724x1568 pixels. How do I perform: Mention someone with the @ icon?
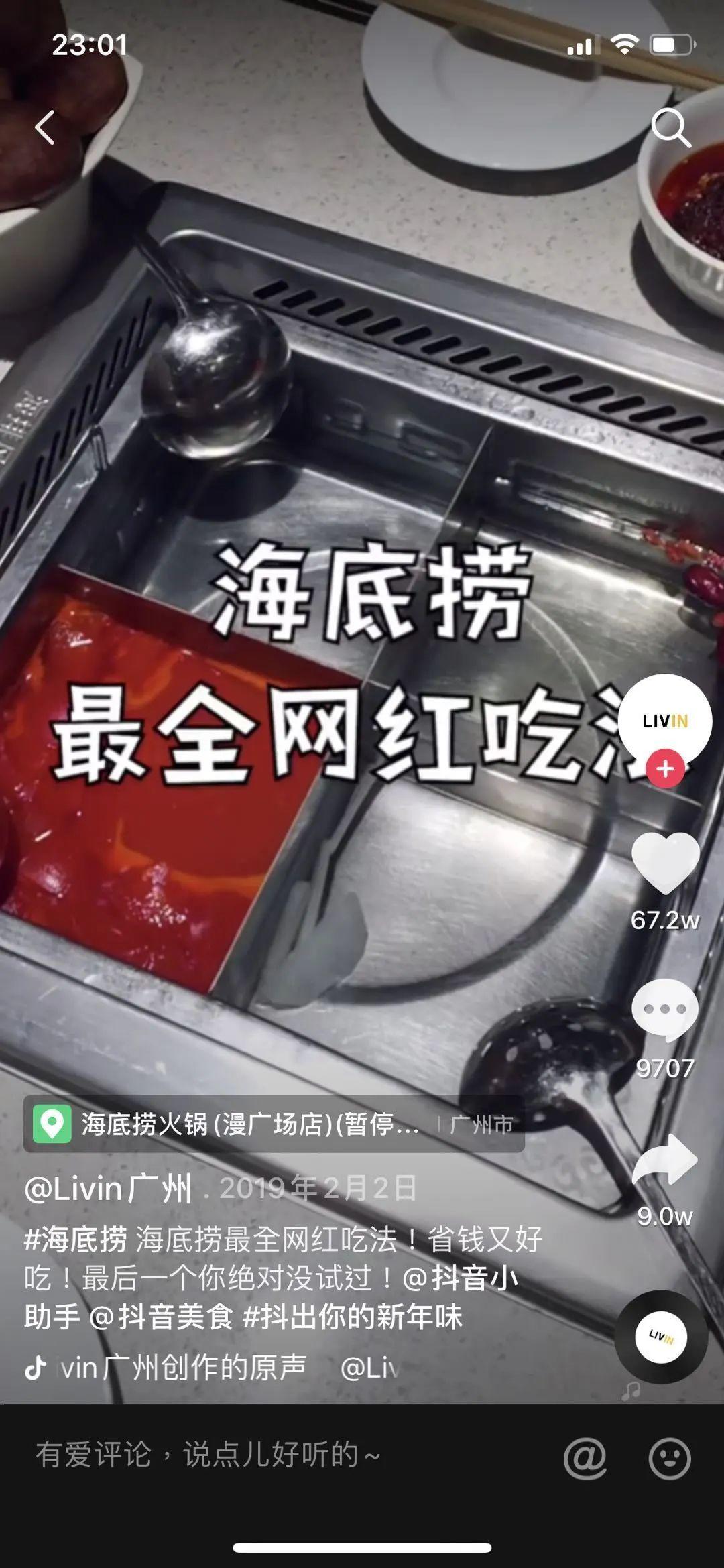click(585, 1457)
